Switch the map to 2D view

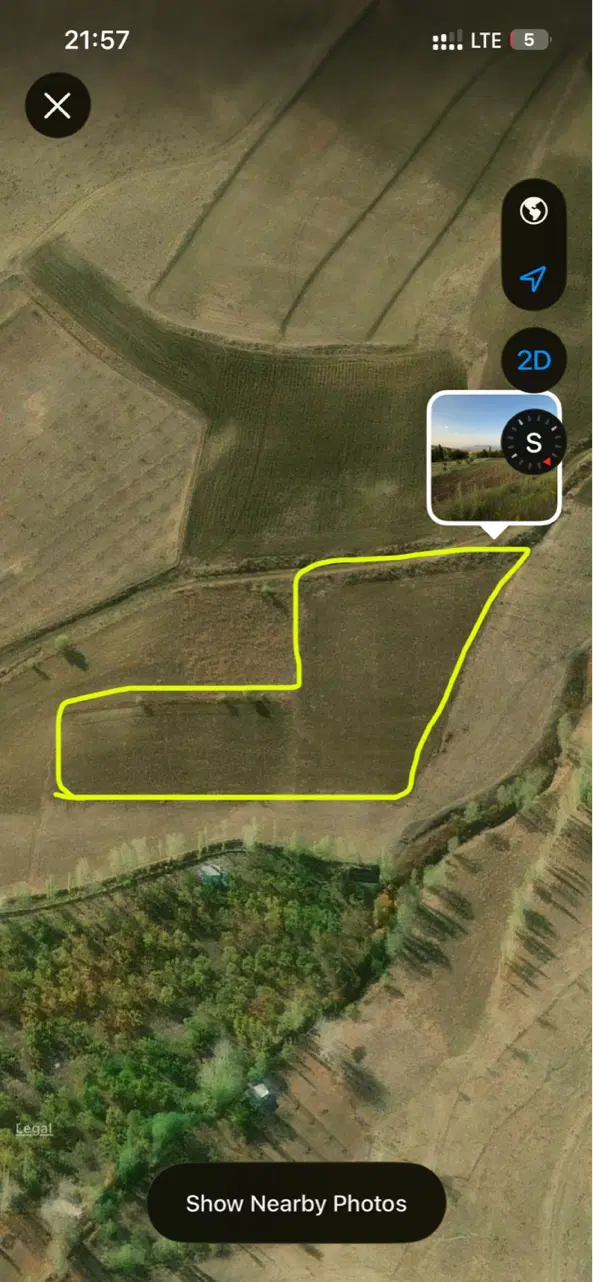[534, 360]
